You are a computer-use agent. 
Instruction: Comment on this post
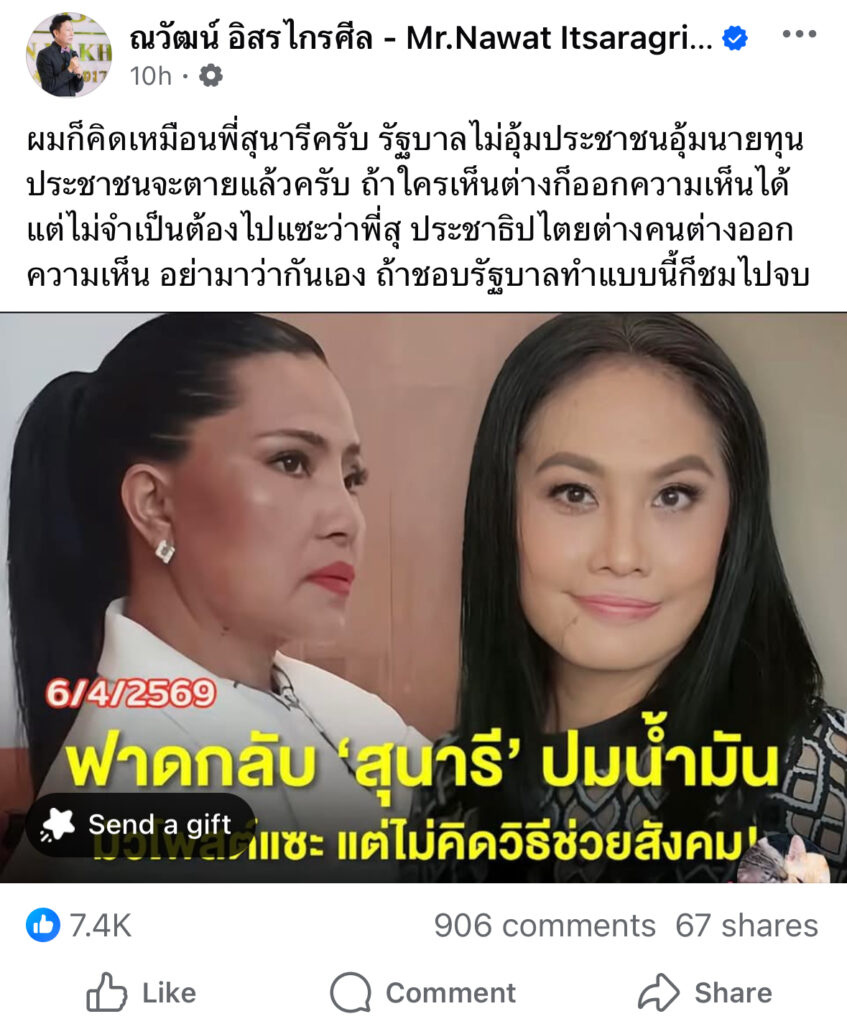(423, 993)
